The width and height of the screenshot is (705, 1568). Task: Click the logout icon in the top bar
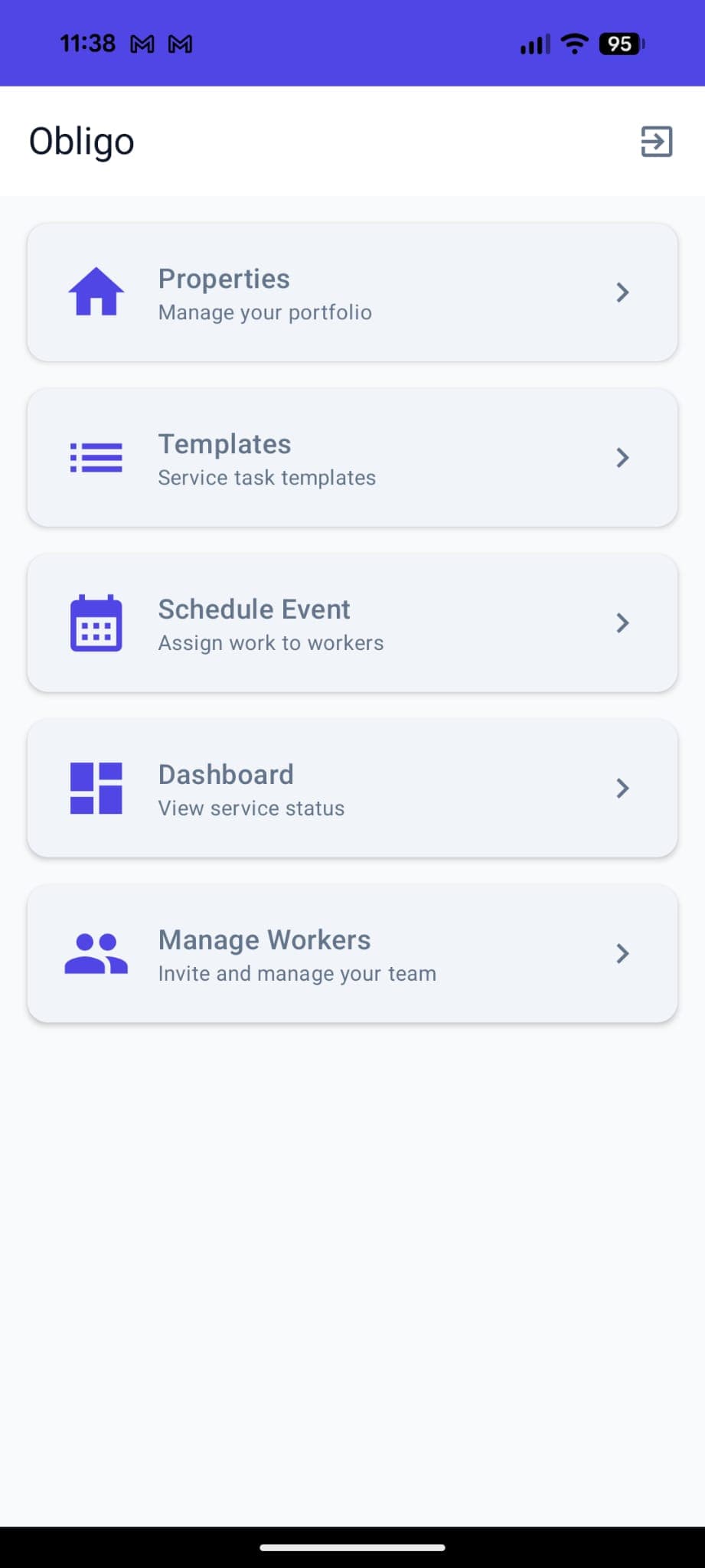coord(655,142)
